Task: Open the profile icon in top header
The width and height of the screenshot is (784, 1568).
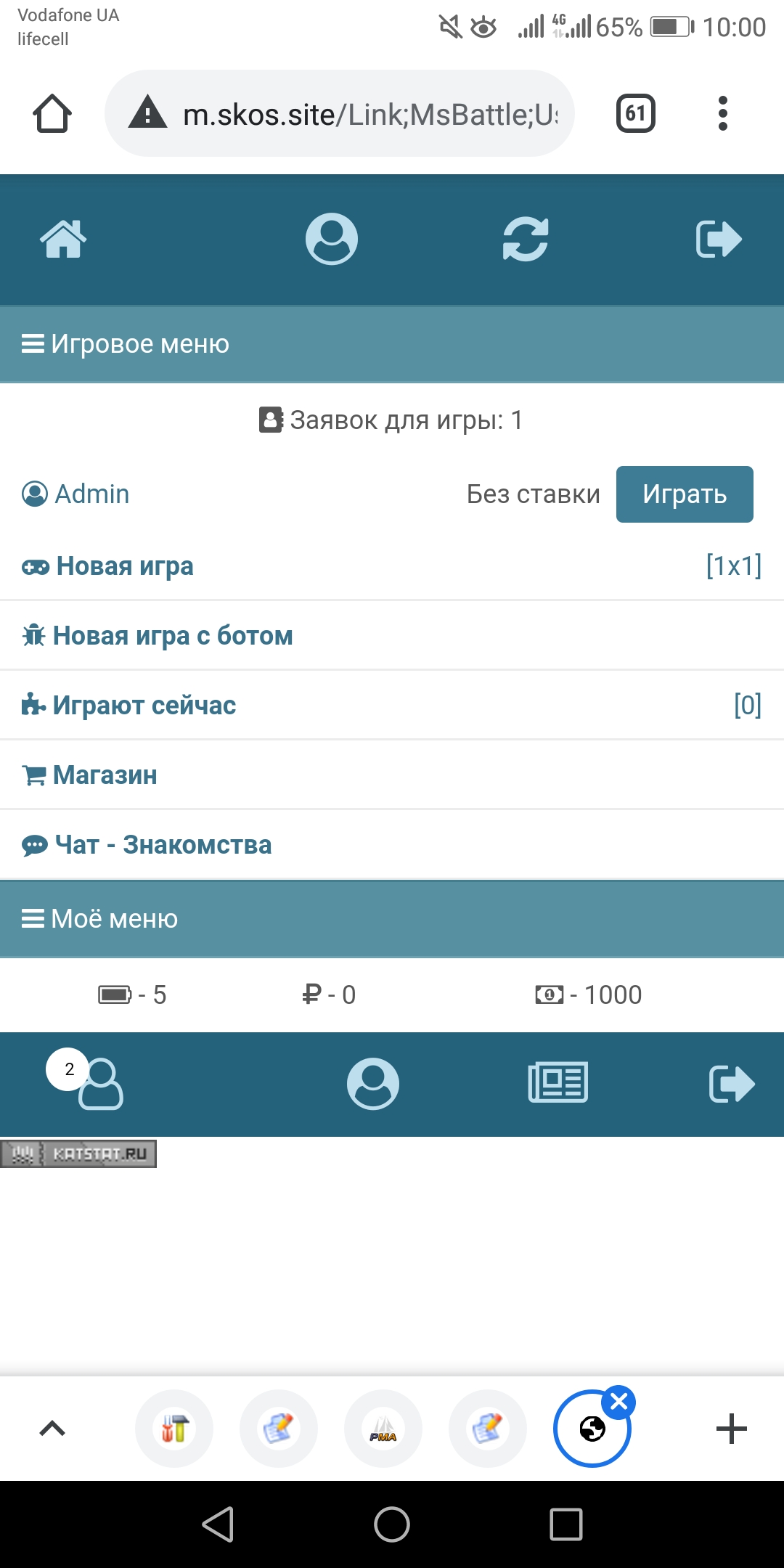Action: tap(332, 239)
